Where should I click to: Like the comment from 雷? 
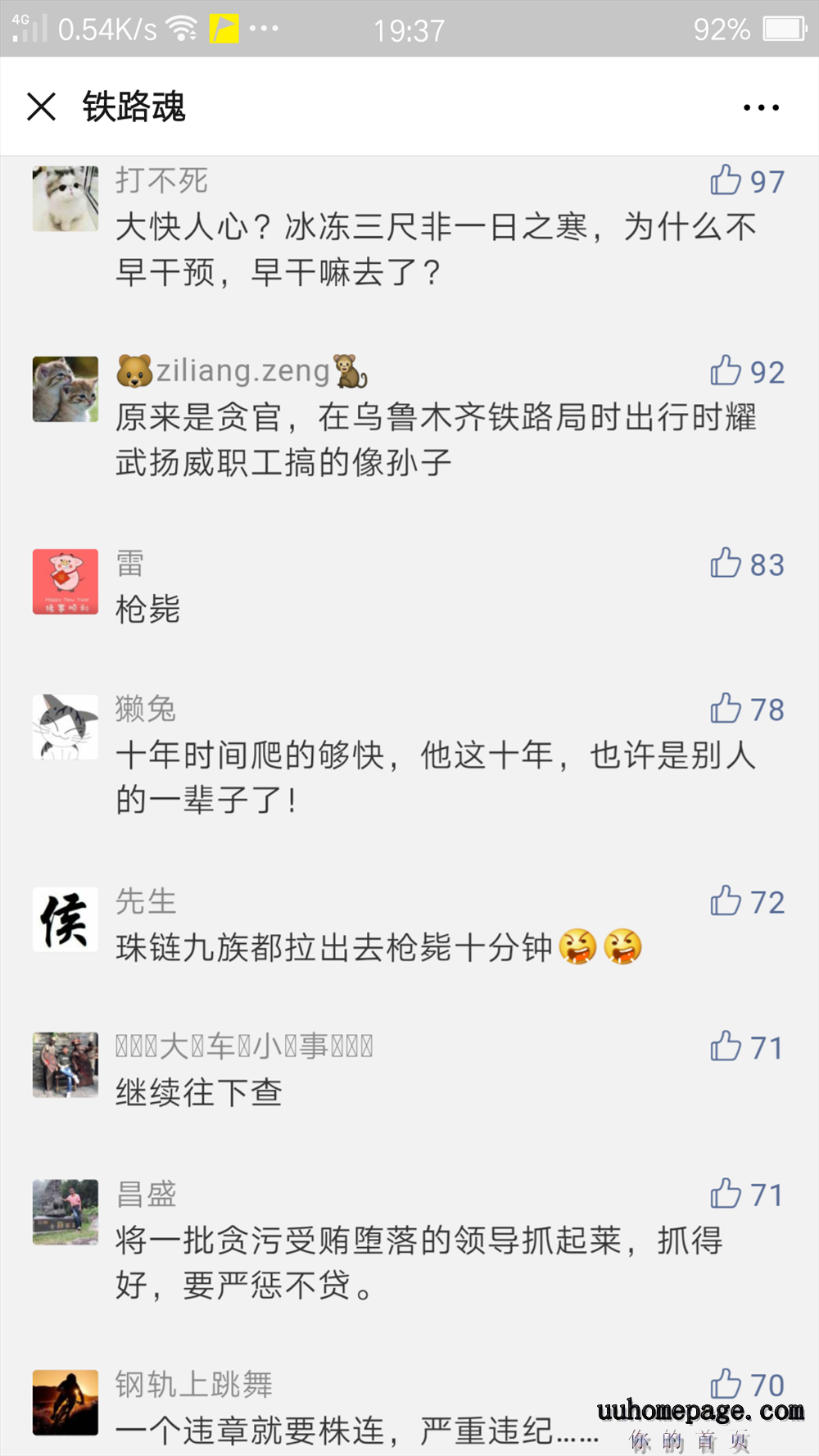(x=726, y=564)
